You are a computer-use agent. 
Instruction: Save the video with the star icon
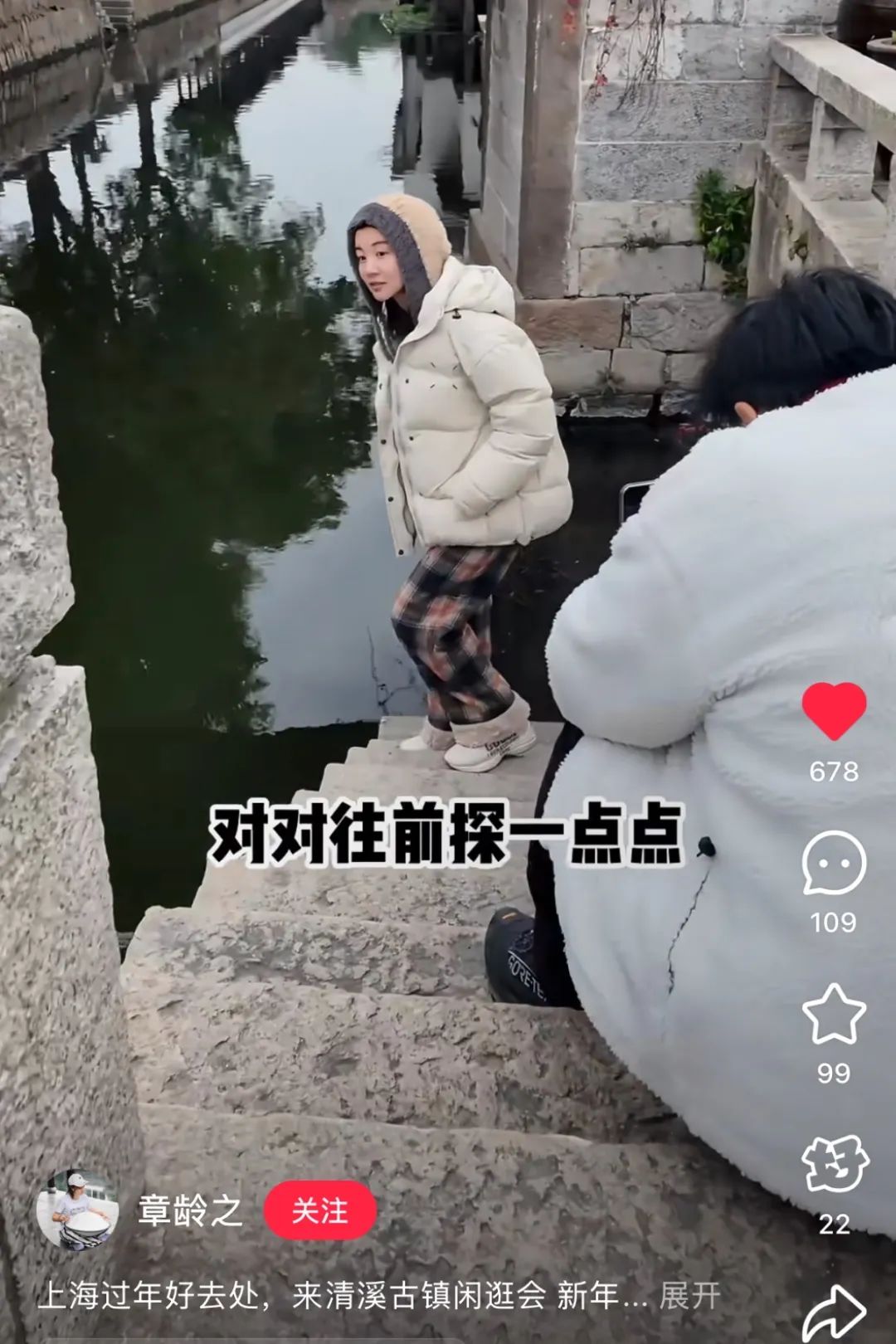point(834,1014)
